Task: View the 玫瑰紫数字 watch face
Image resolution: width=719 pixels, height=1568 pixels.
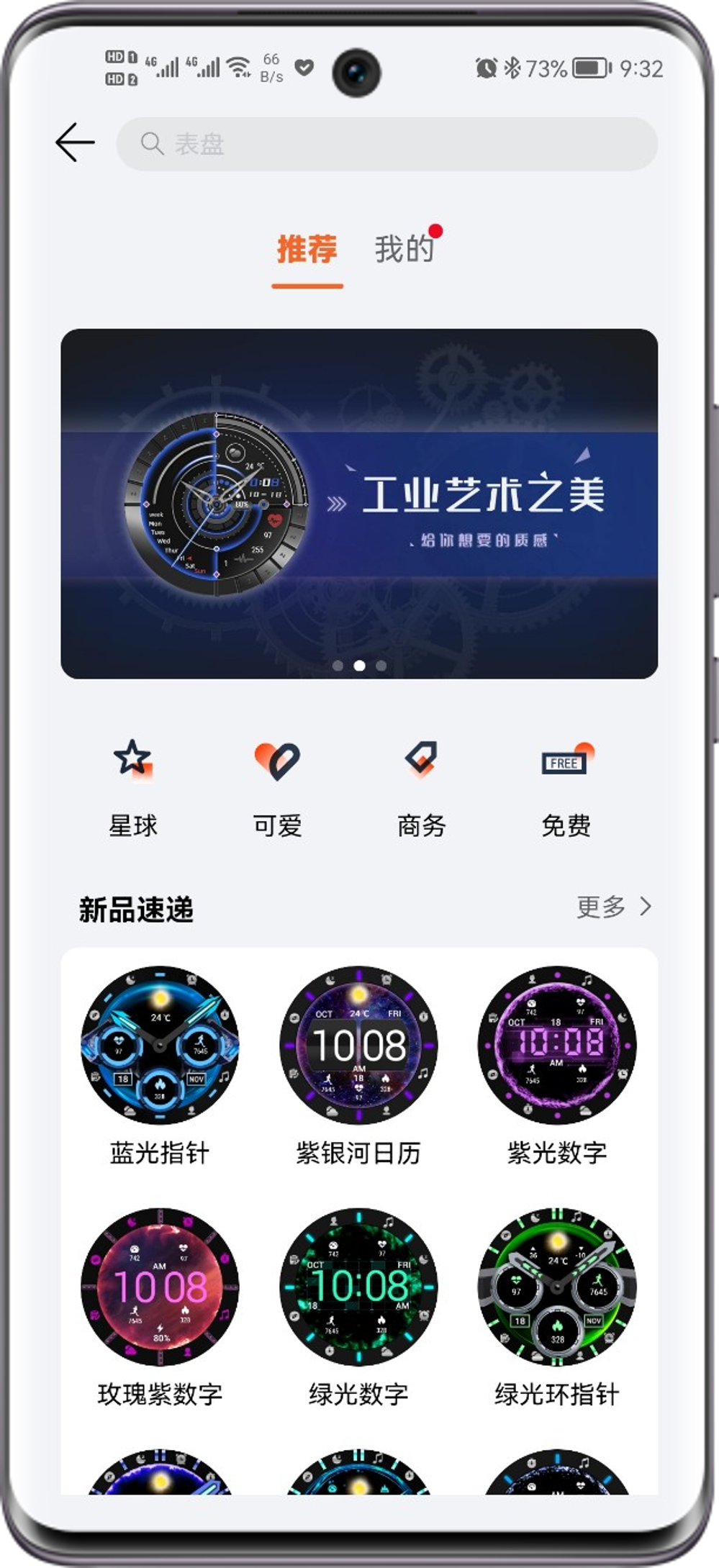Action: coord(160,1287)
